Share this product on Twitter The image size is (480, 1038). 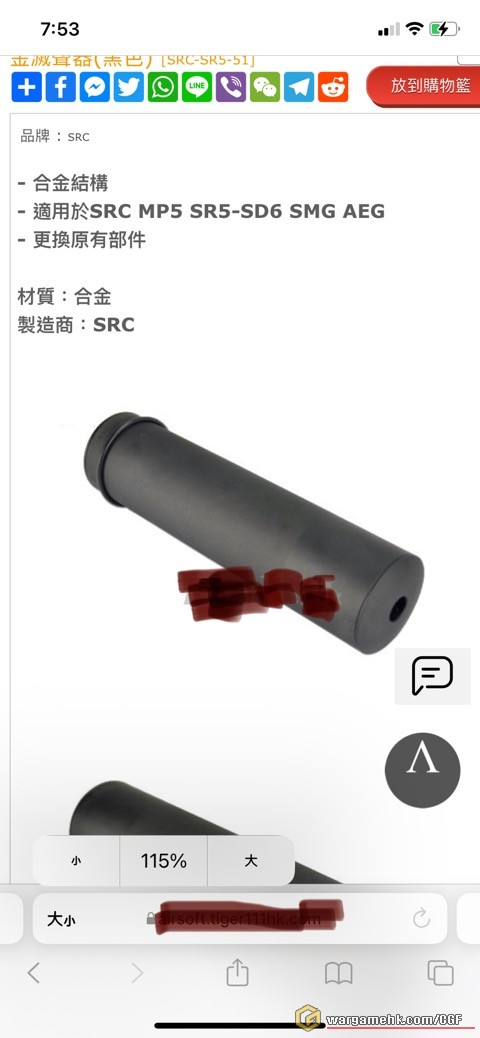click(x=128, y=87)
